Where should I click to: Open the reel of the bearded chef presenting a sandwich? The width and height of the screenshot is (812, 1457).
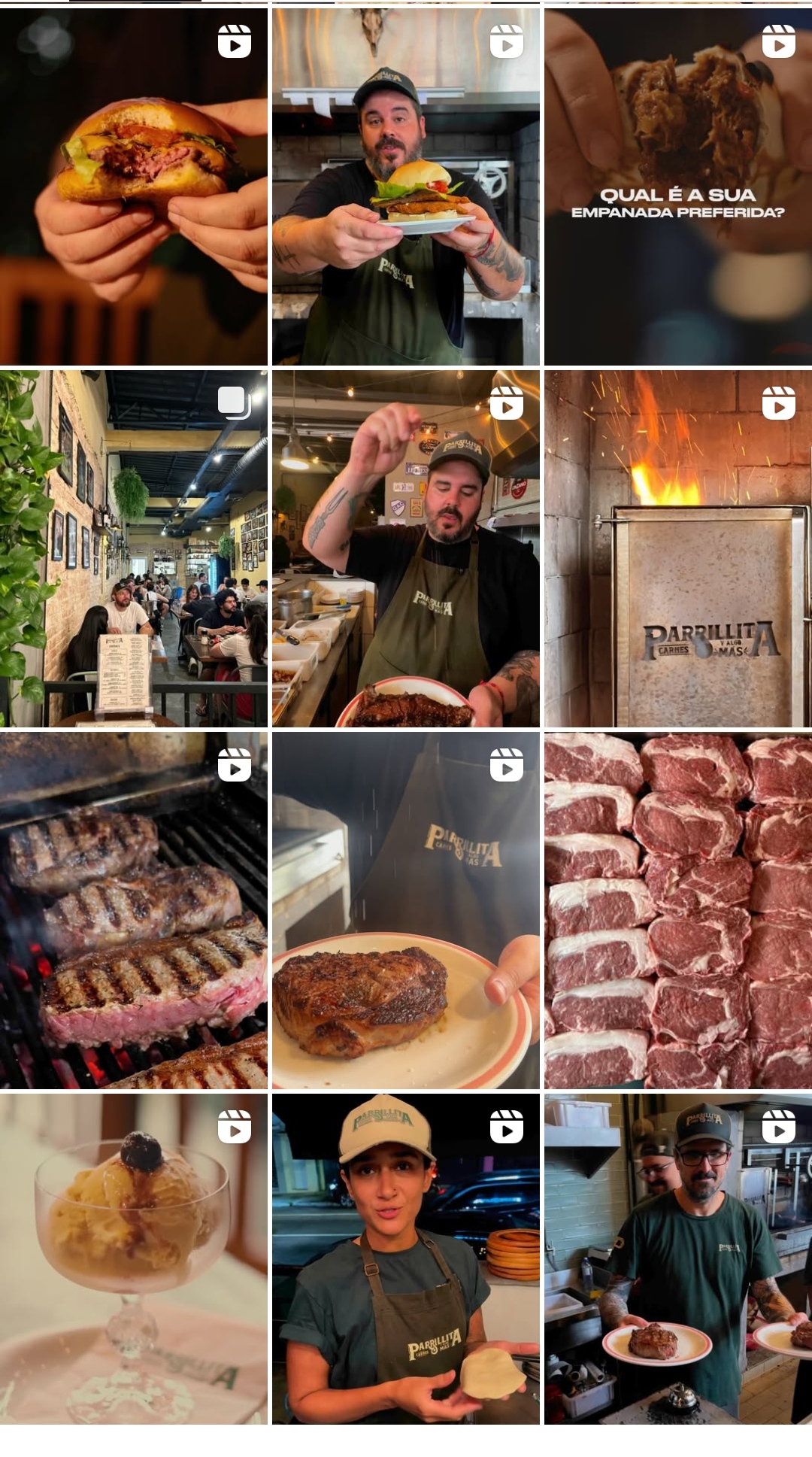[406, 187]
